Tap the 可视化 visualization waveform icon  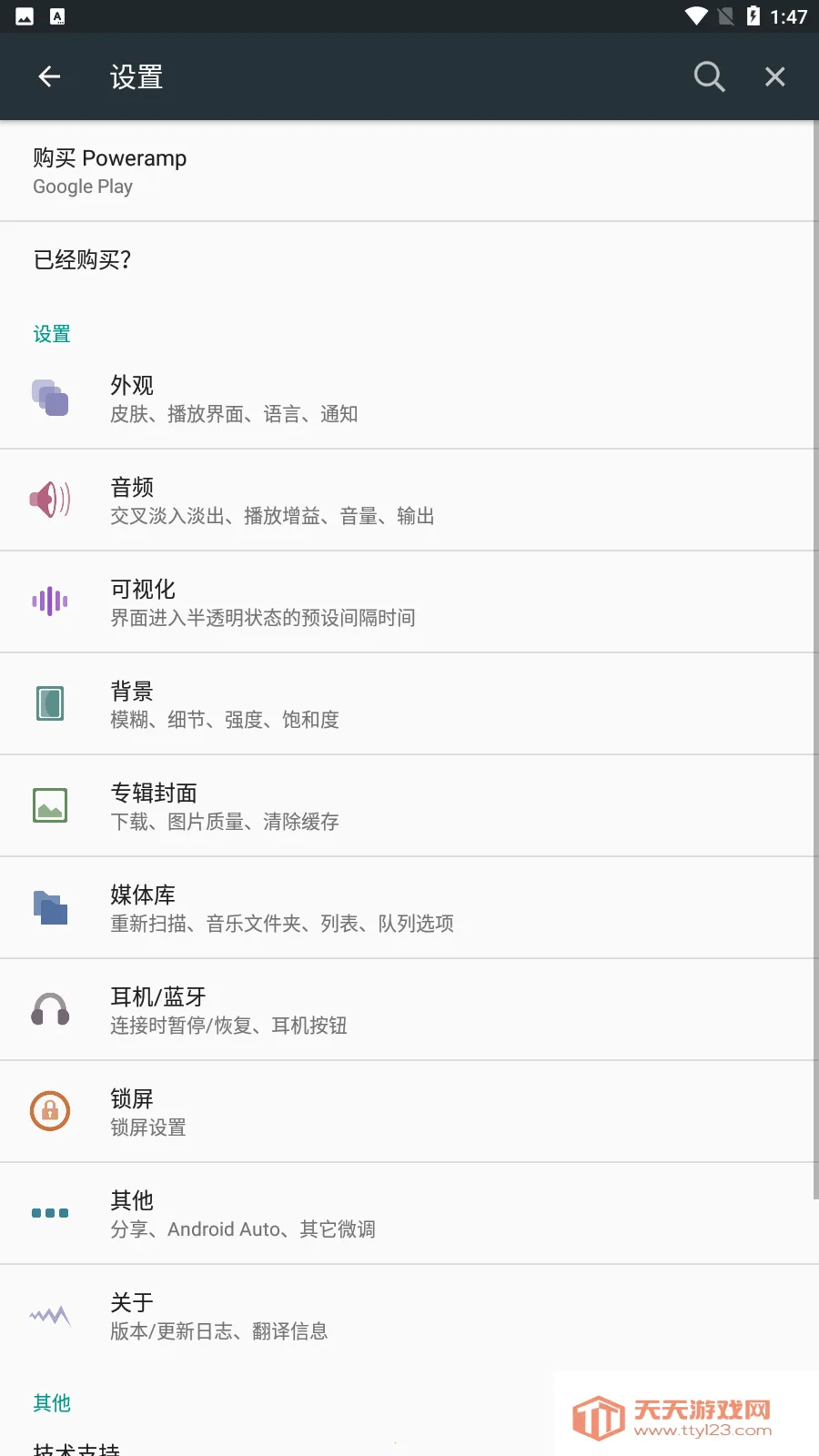click(50, 602)
